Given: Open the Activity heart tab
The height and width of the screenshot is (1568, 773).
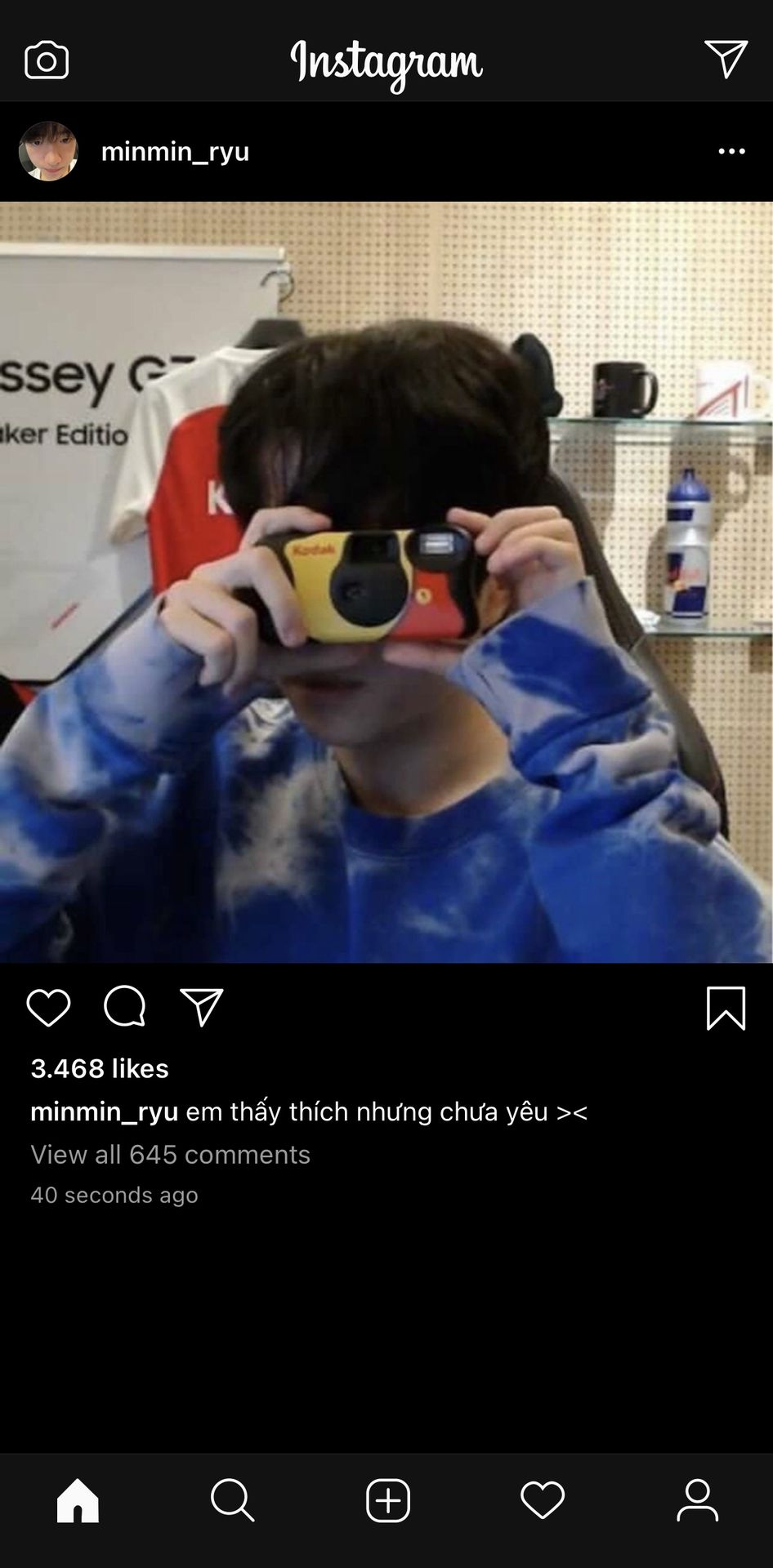Looking at the screenshot, I should coord(543,1500).
